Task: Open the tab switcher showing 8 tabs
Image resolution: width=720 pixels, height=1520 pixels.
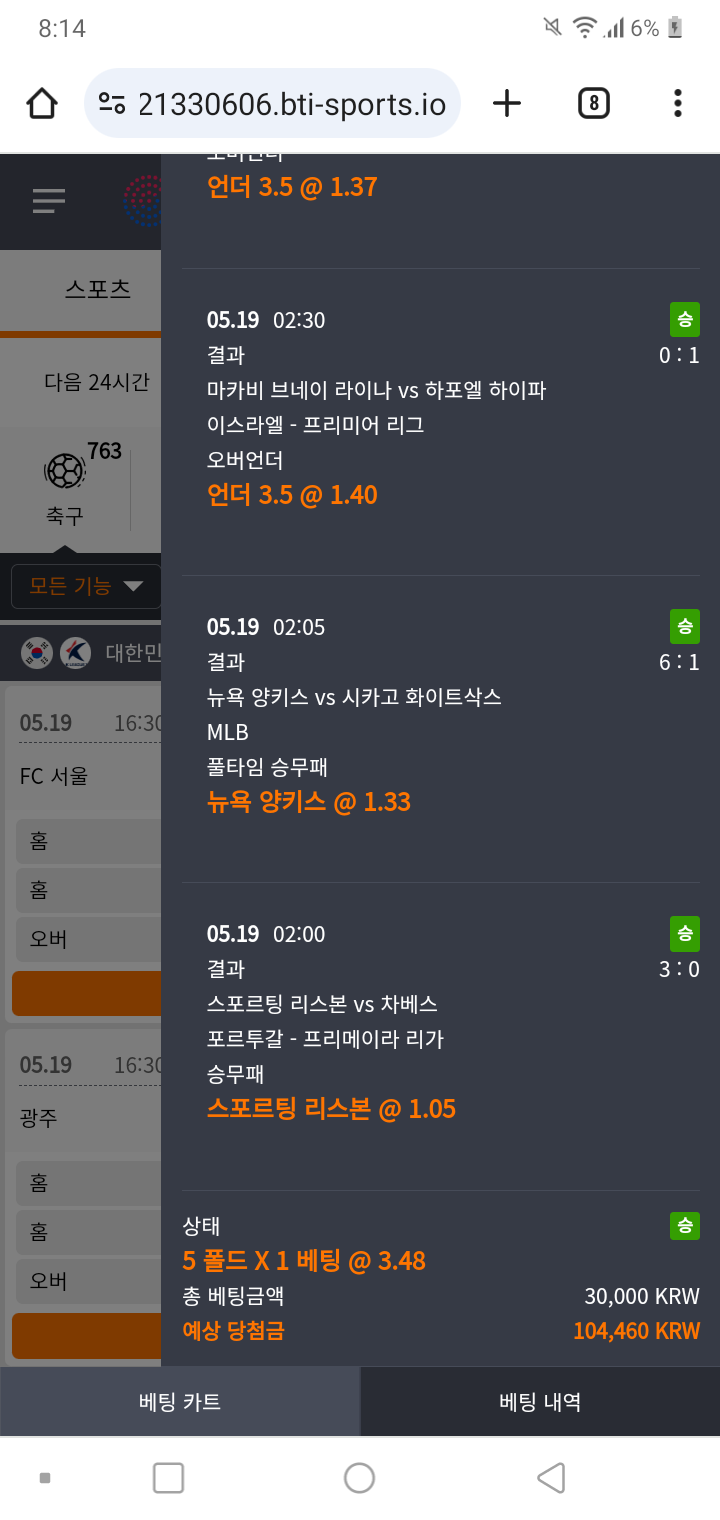Action: pos(593,103)
